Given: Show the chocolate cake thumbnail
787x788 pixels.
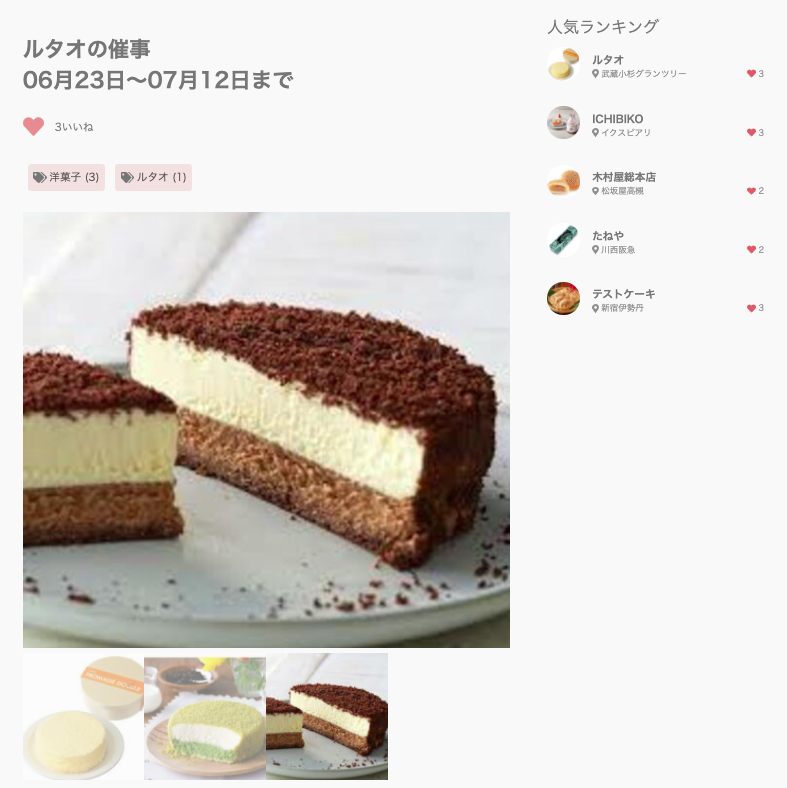Looking at the screenshot, I should click(327, 717).
